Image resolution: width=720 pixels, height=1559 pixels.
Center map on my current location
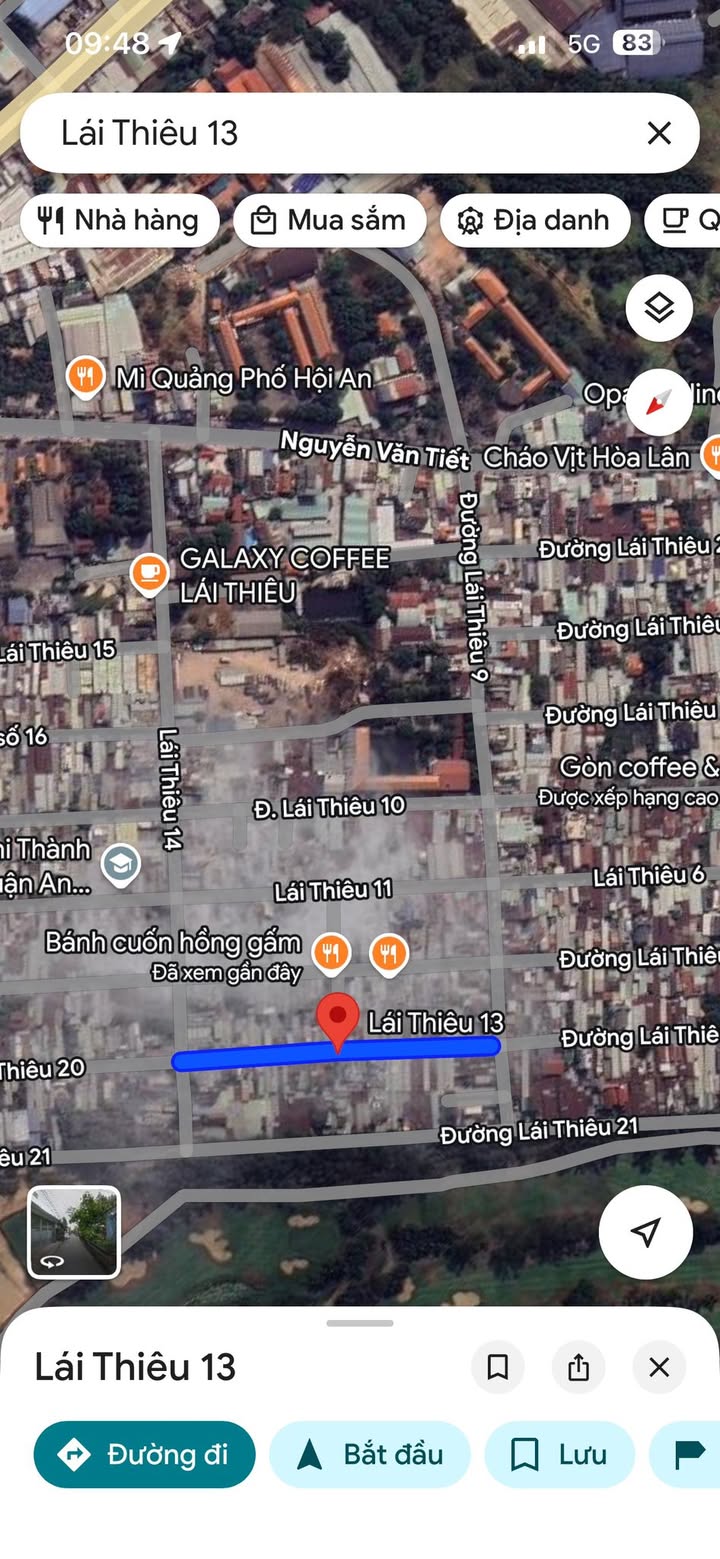point(645,1232)
